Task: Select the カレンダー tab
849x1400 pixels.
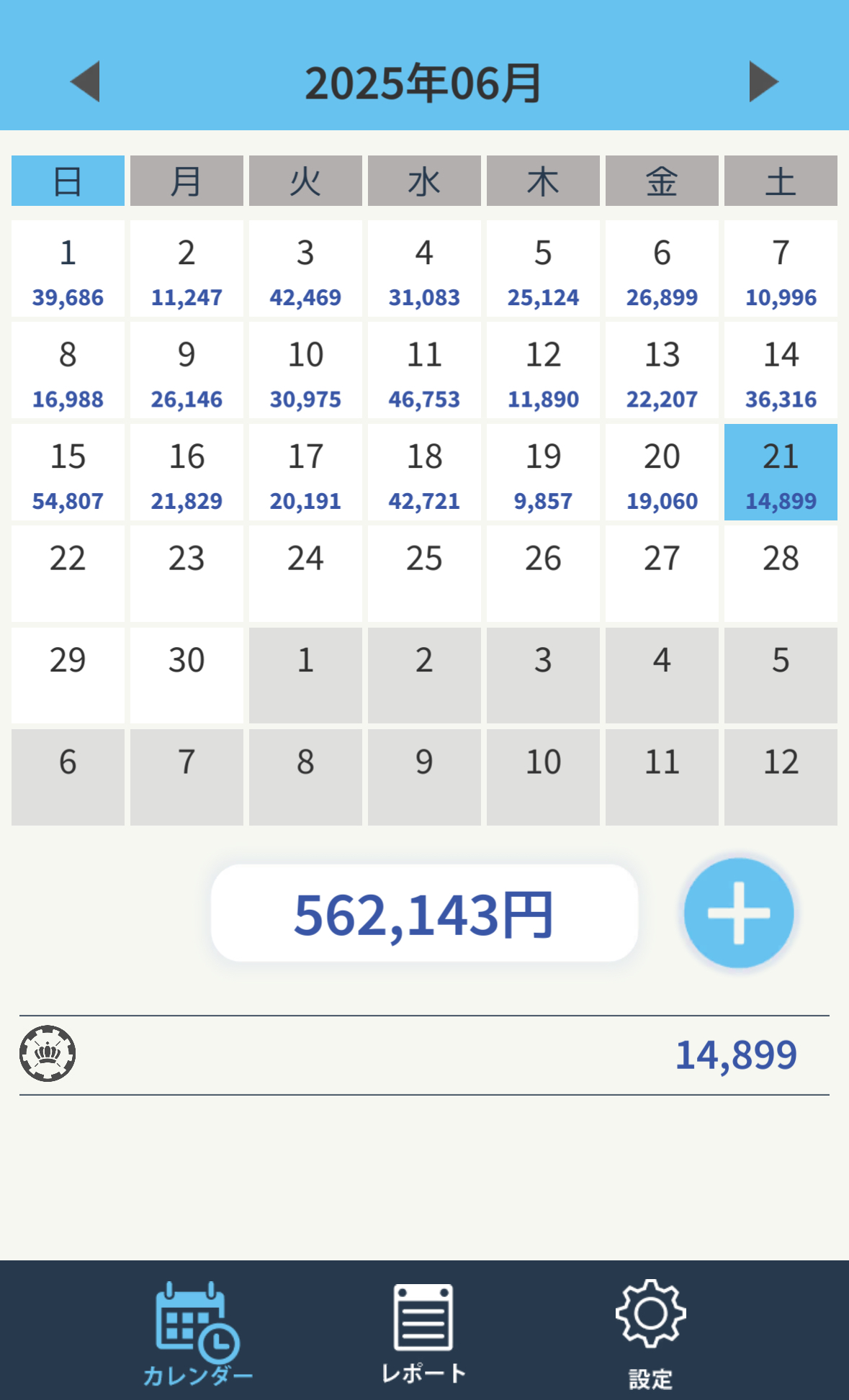Action: (x=198, y=1333)
